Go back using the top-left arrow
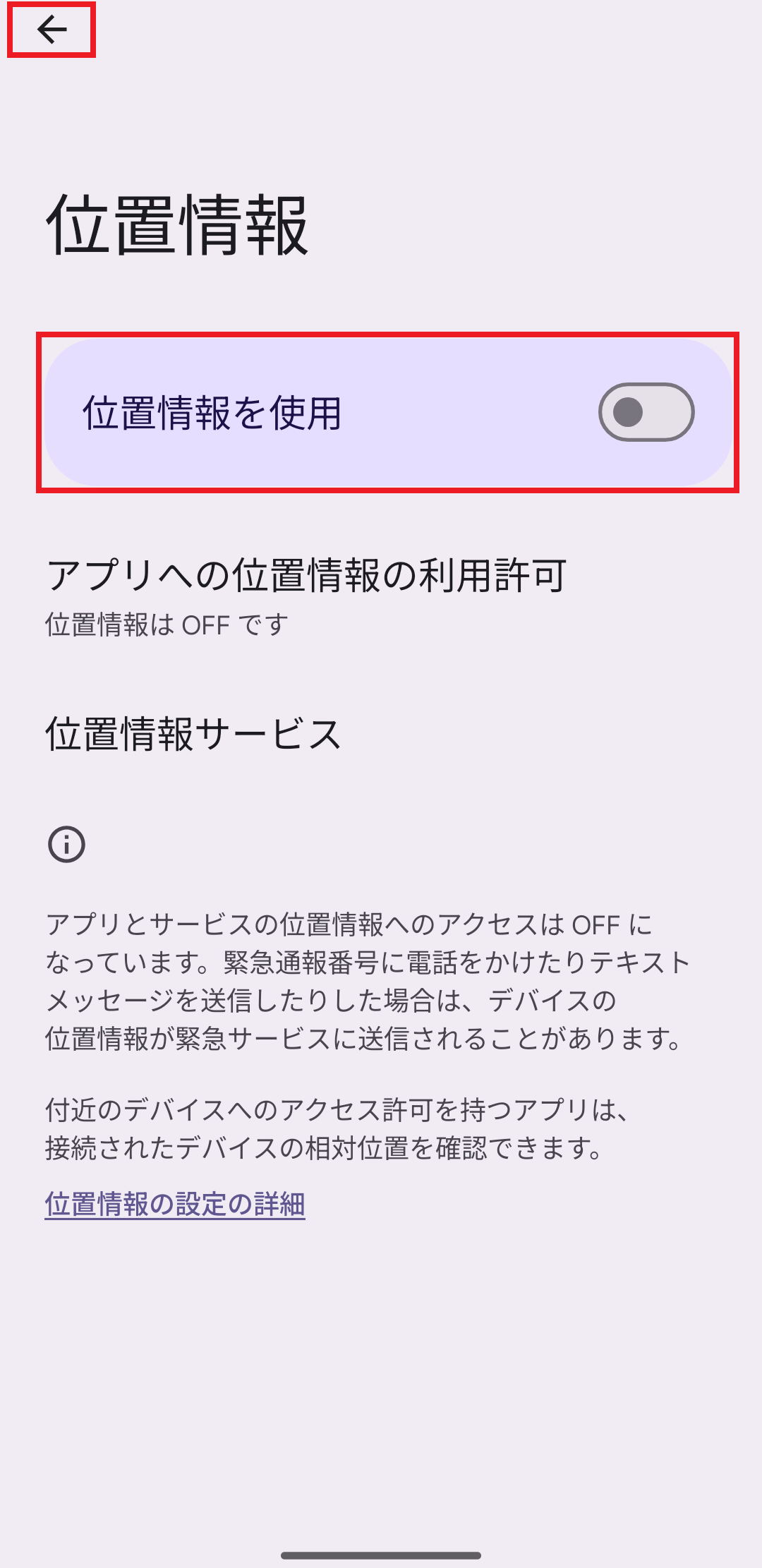 52,30
